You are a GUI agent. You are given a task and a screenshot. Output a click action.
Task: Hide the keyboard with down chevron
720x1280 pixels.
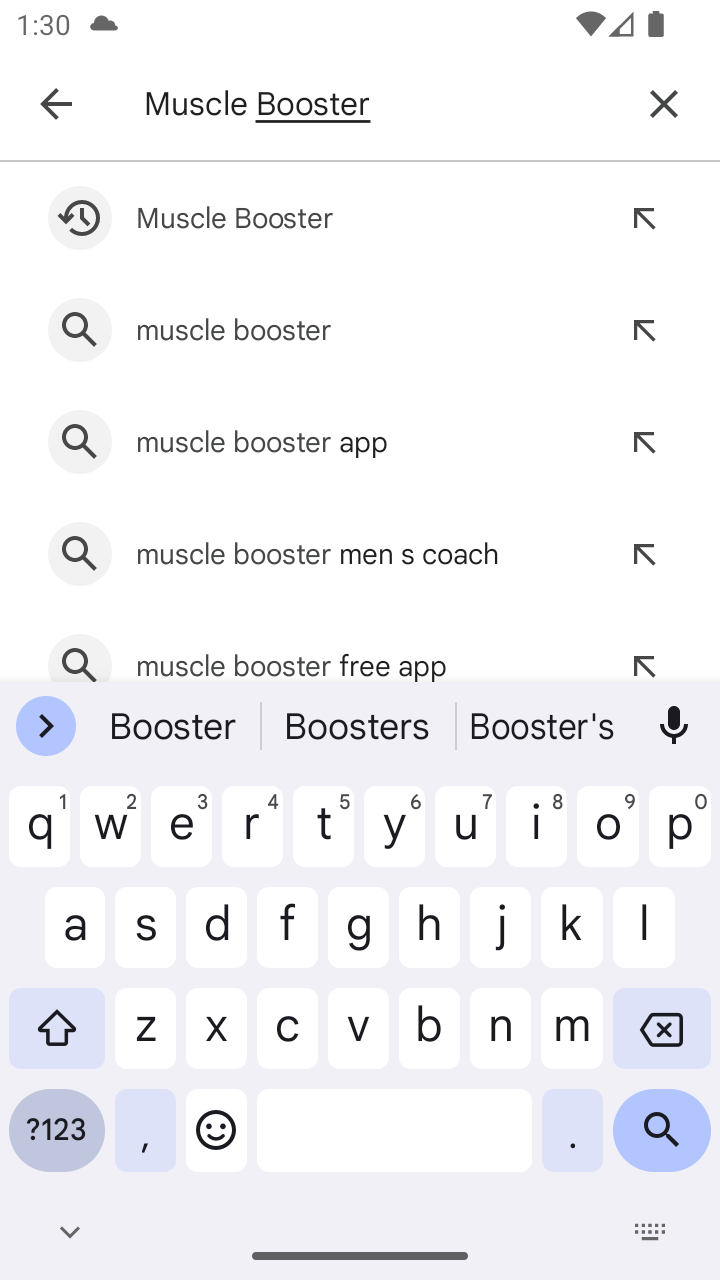(x=69, y=1232)
